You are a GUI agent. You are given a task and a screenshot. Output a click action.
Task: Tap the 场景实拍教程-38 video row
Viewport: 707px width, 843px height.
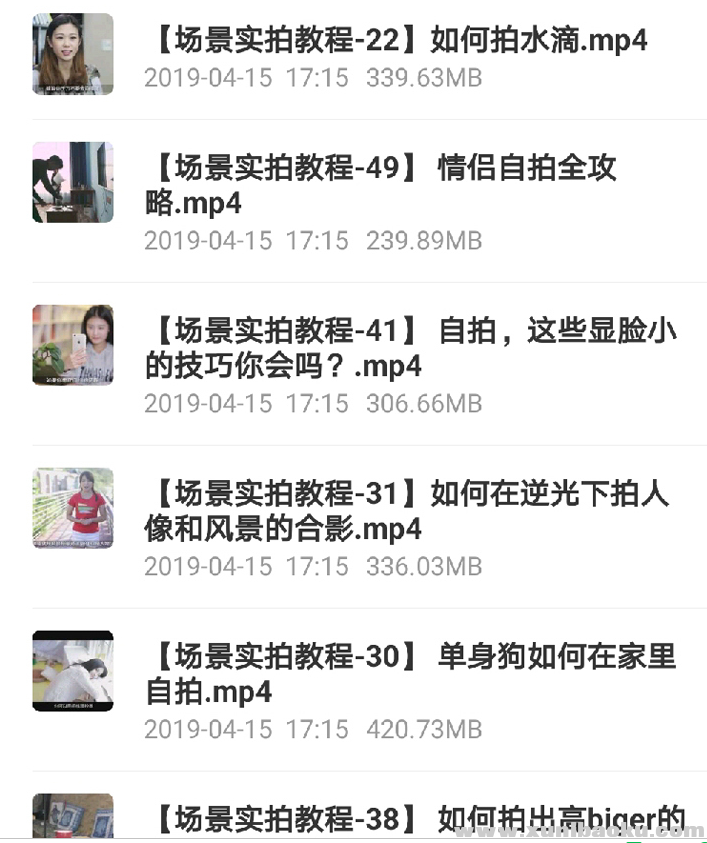(x=410, y=820)
